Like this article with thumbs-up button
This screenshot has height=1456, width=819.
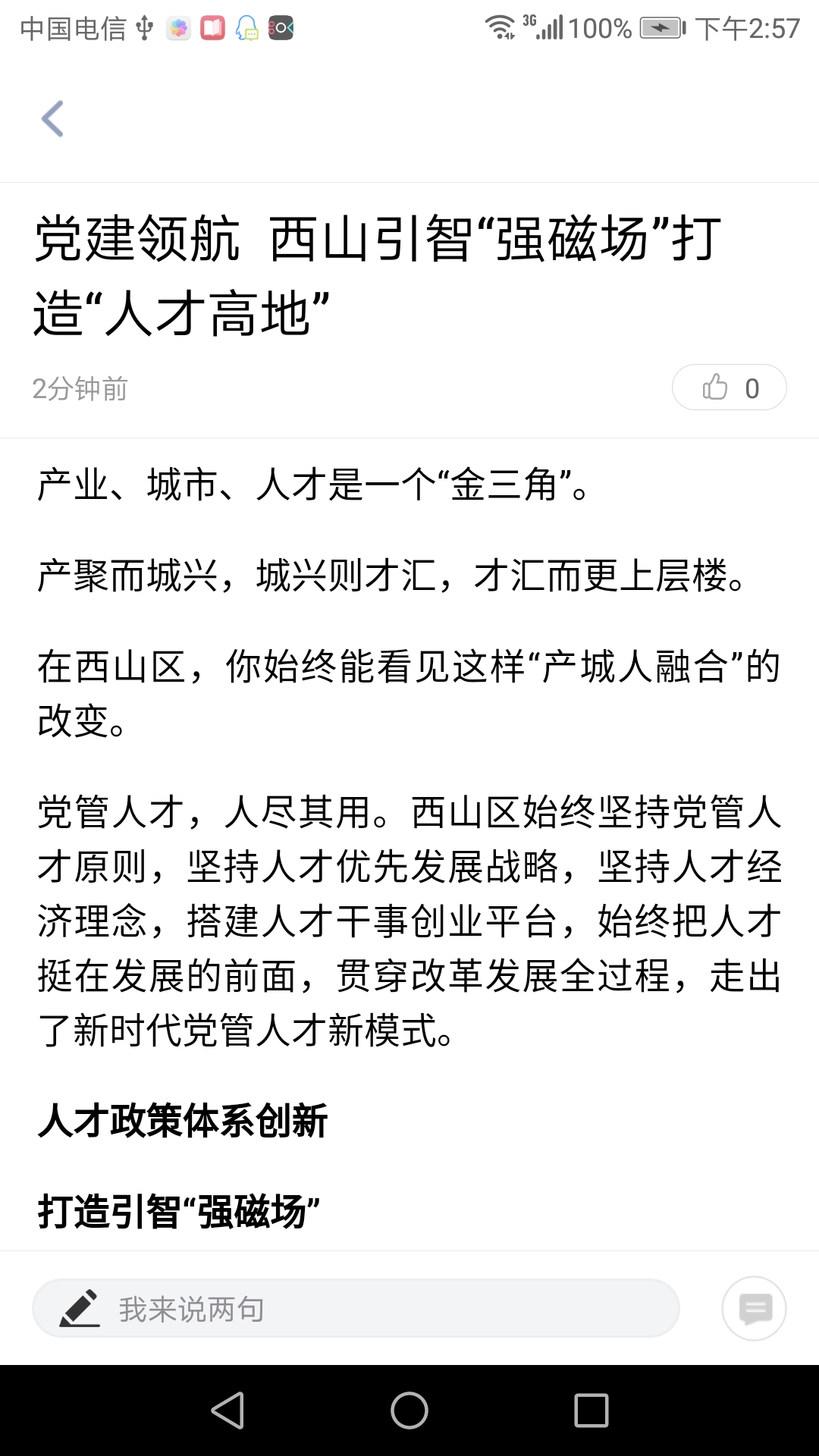728,388
